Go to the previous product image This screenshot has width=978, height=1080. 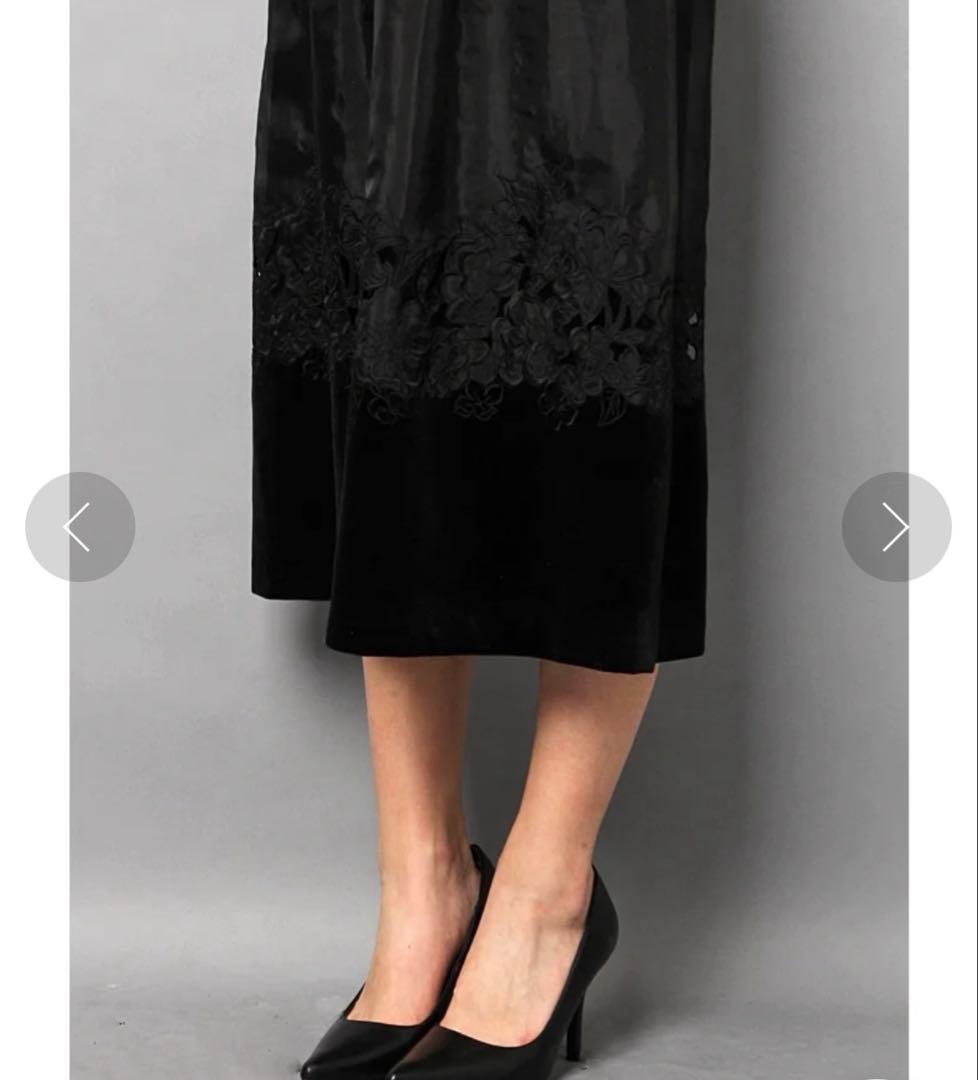point(80,527)
